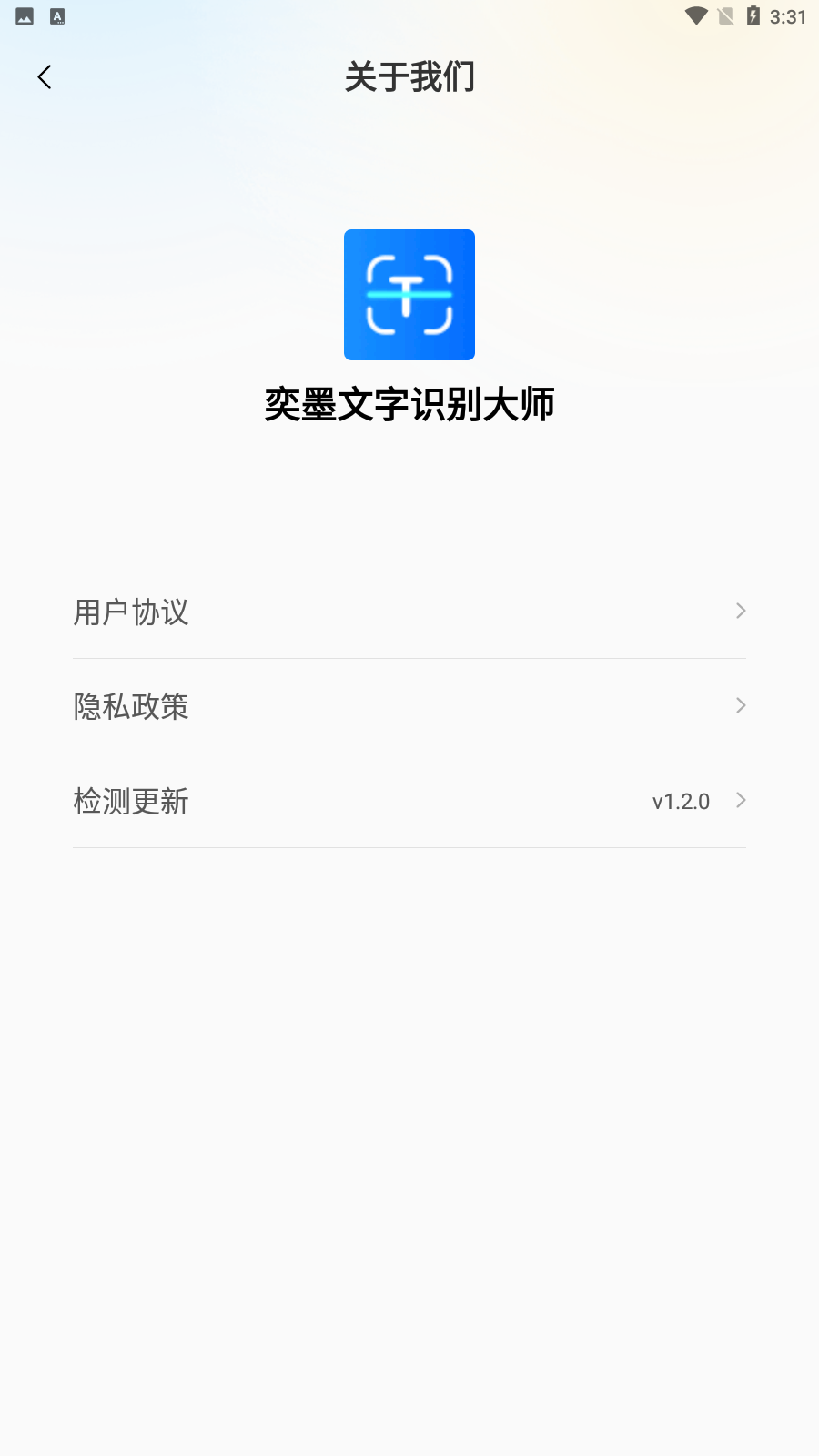The width and height of the screenshot is (819, 1456).
Task: Click the v1.2.0 version label
Action: 680,802
